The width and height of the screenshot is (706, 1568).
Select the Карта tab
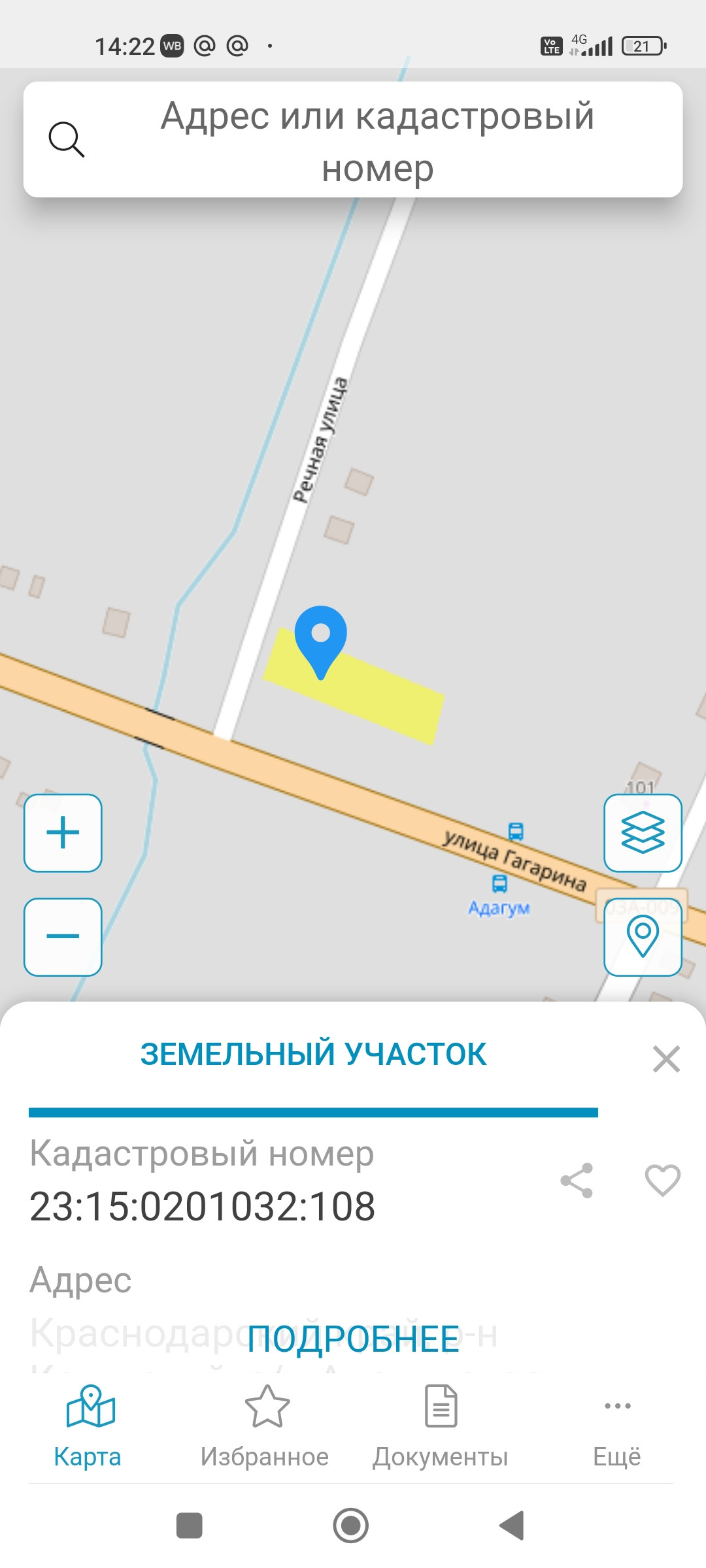88,1427
